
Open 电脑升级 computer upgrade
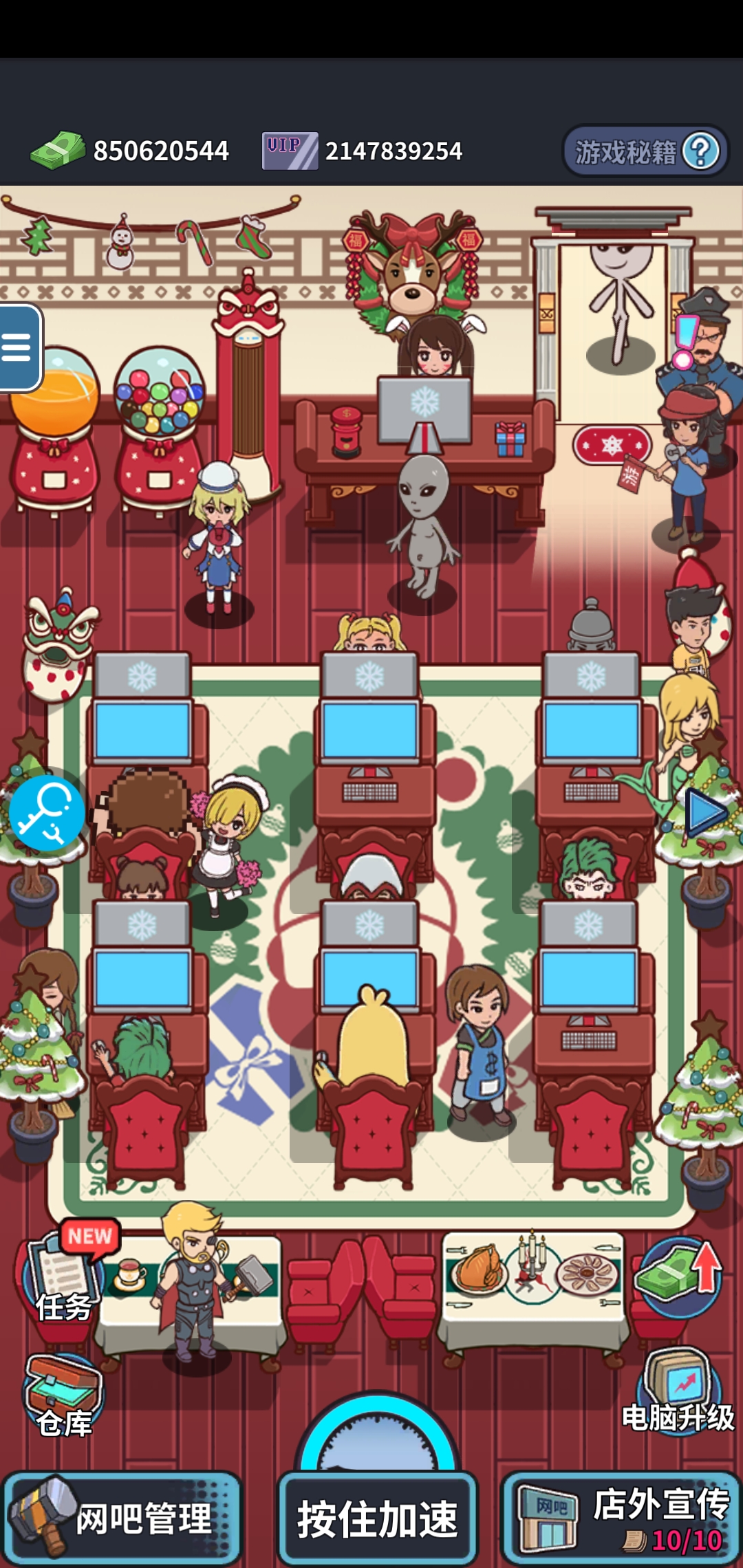[678, 1391]
